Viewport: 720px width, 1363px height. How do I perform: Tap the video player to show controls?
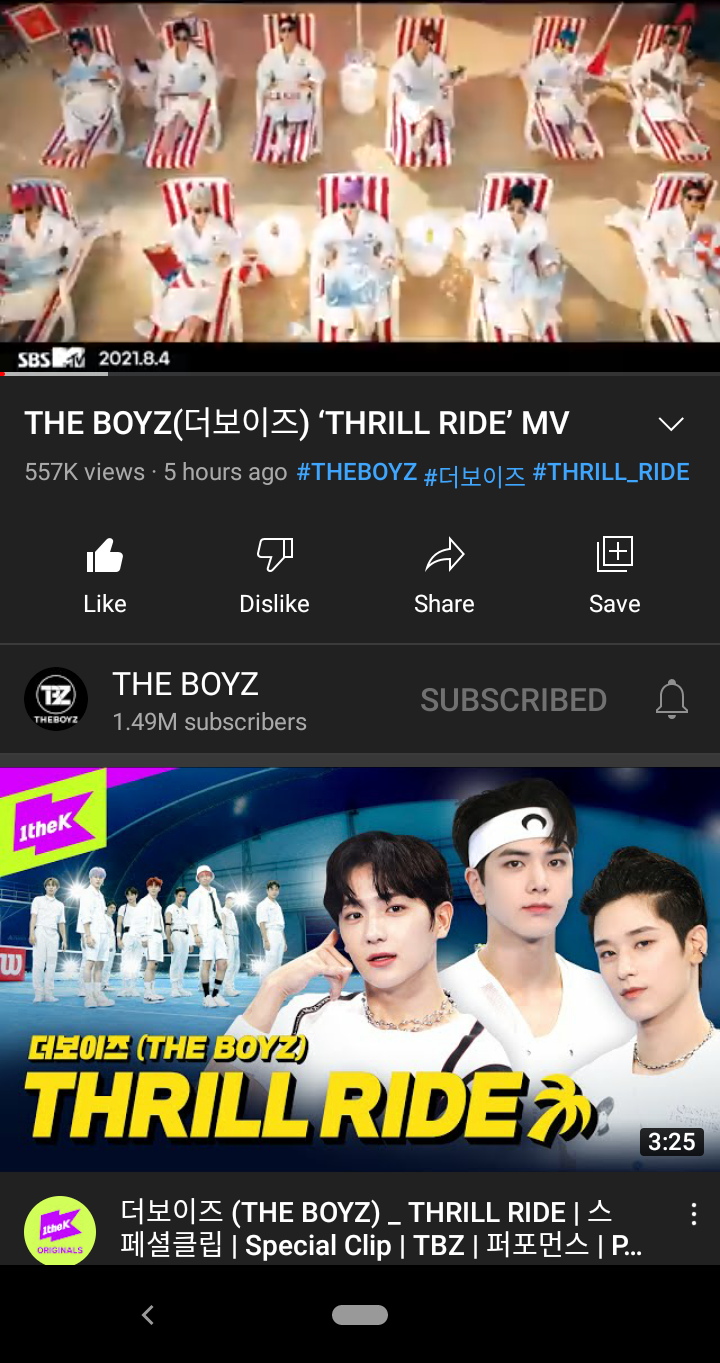(x=360, y=180)
